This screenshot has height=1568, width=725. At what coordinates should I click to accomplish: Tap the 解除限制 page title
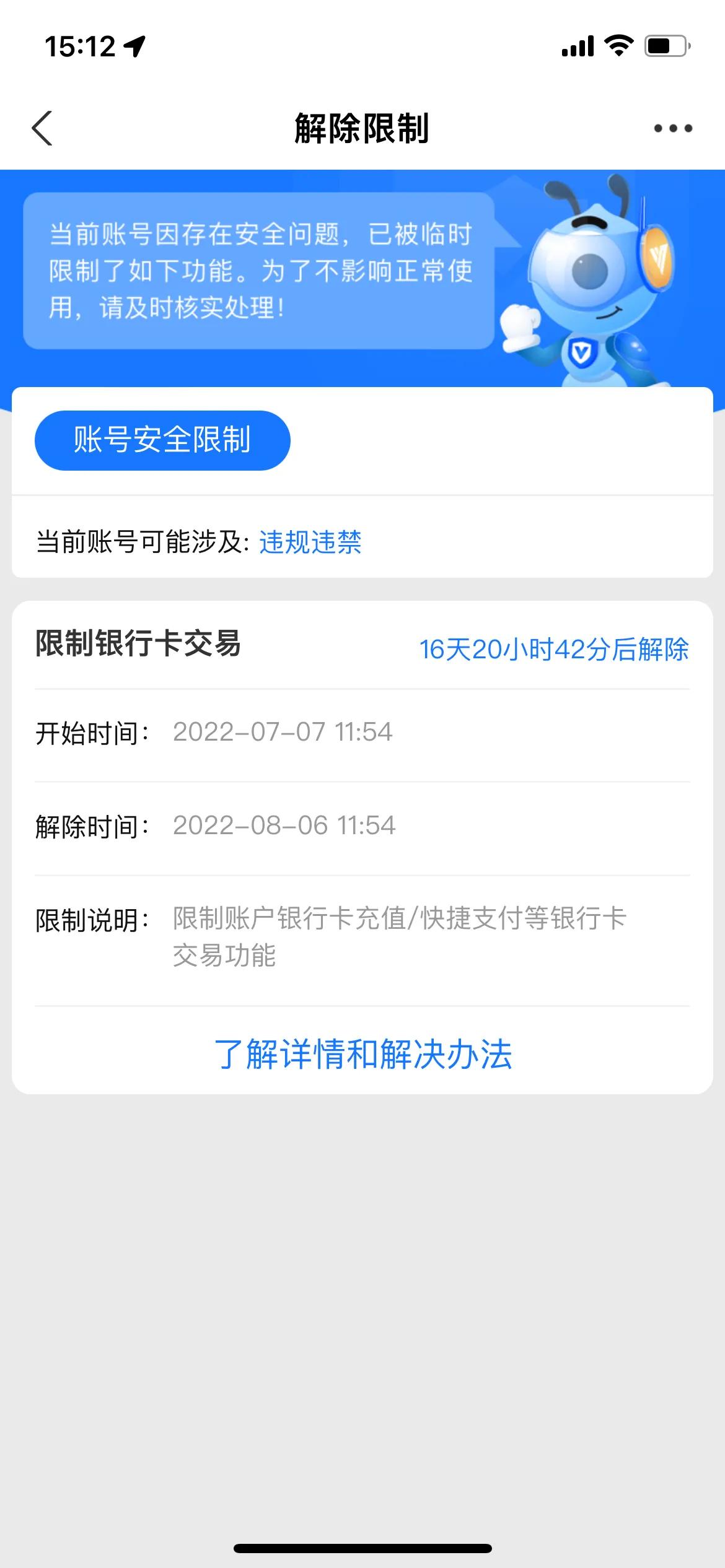362,128
